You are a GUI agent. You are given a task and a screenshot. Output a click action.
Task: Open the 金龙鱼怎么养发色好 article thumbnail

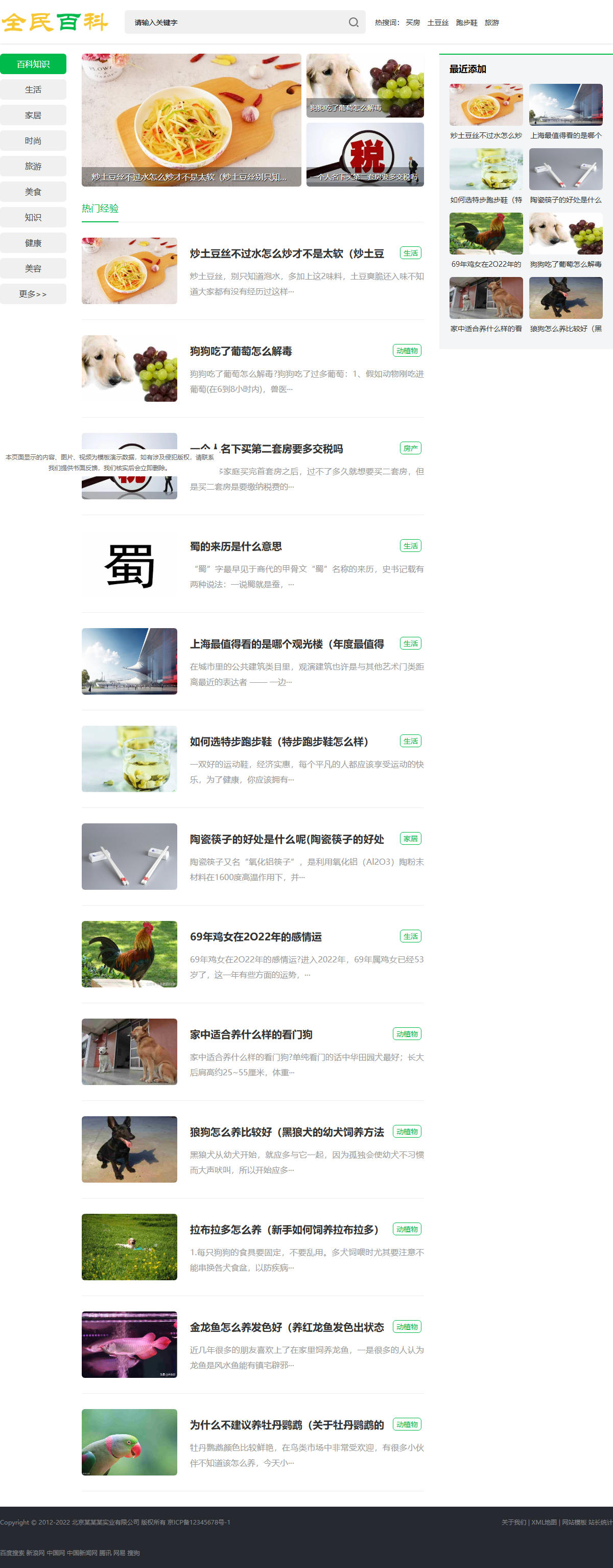coord(130,1345)
